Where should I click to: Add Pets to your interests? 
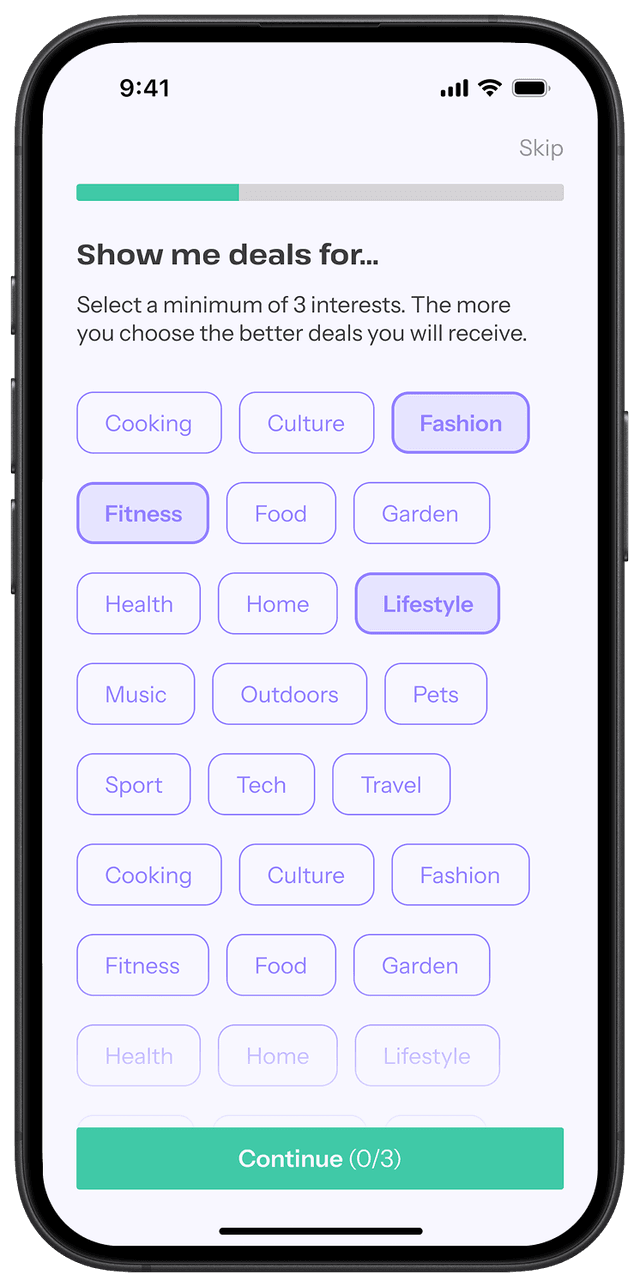(x=436, y=694)
